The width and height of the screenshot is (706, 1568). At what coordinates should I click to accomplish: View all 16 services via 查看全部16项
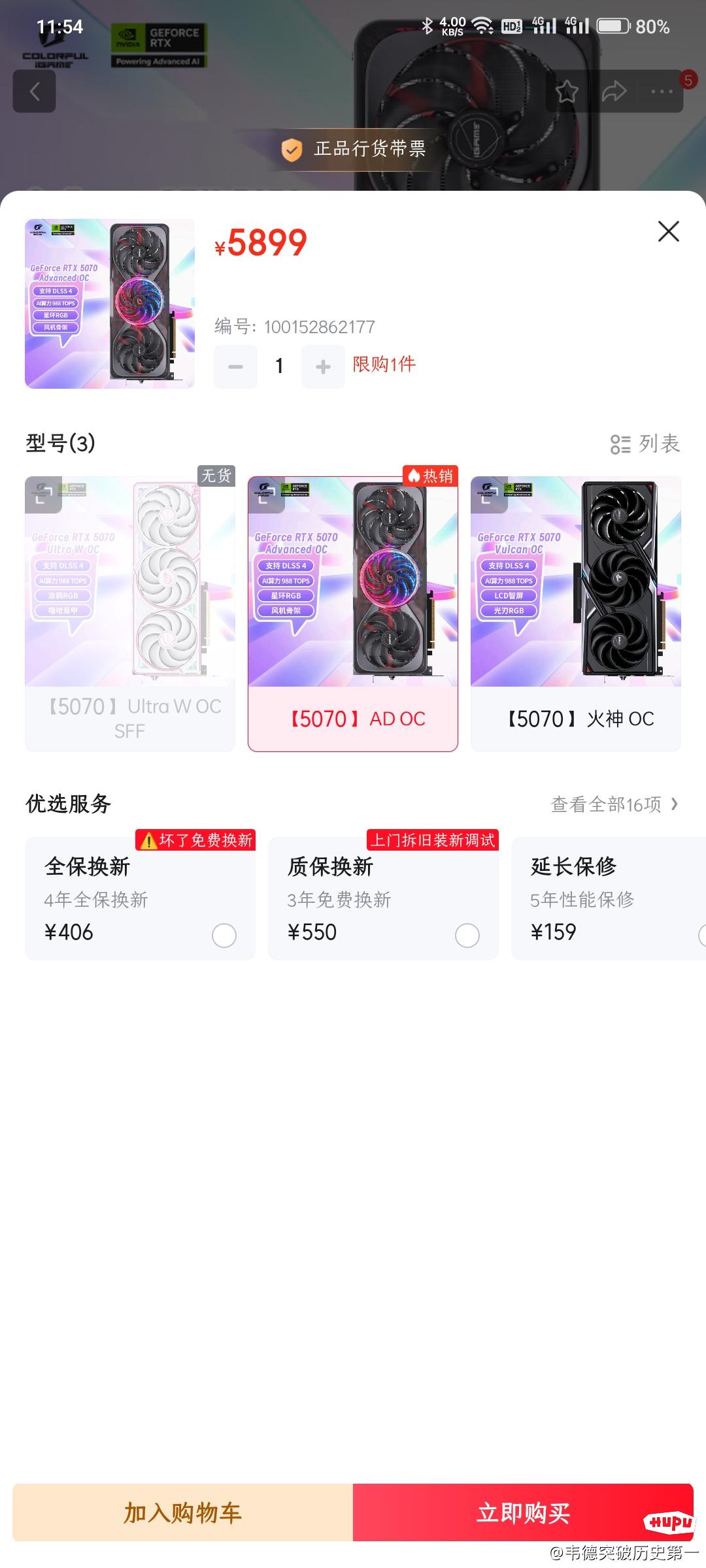pyautogui.click(x=614, y=804)
